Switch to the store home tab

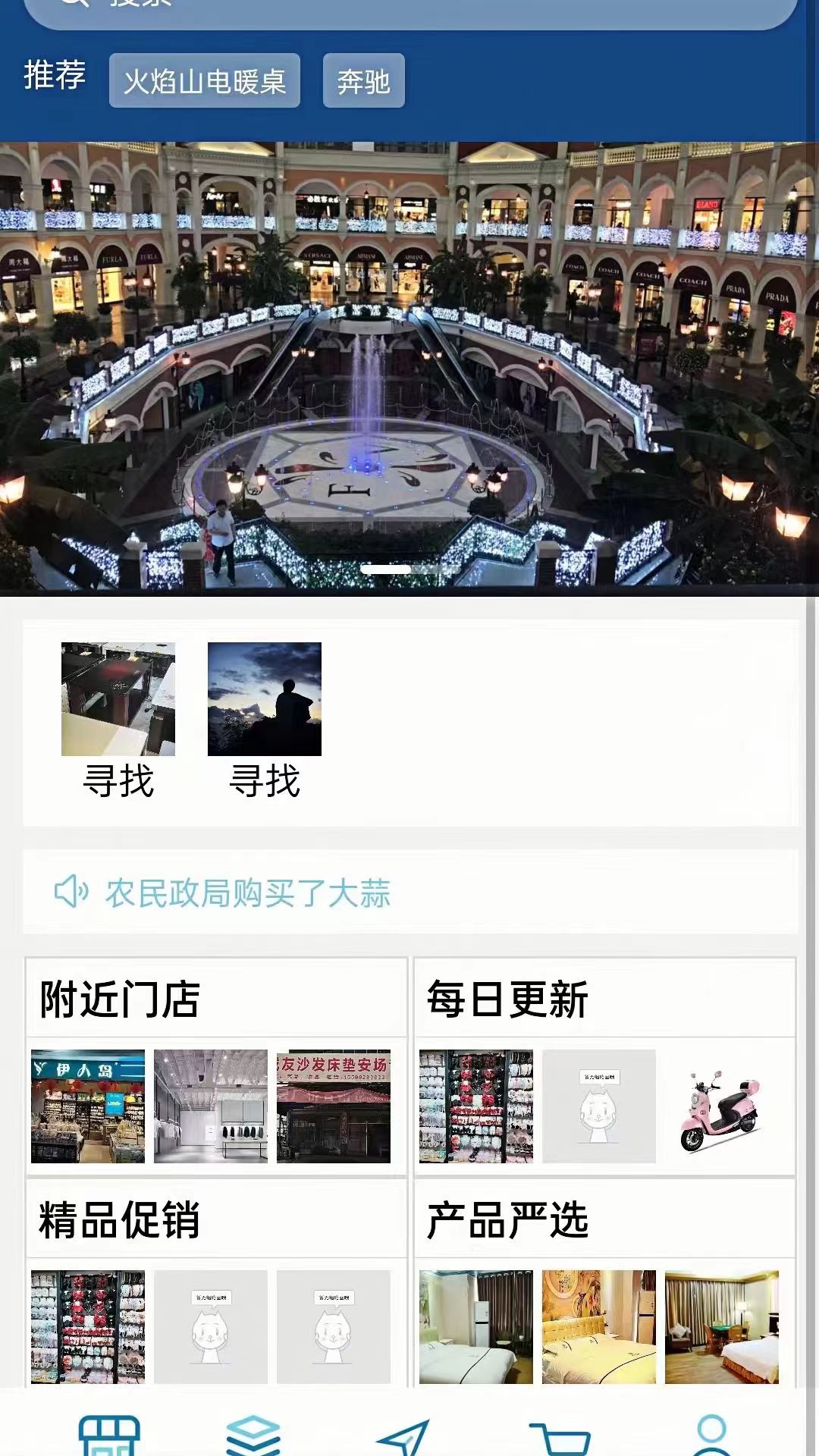[x=110, y=1433]
